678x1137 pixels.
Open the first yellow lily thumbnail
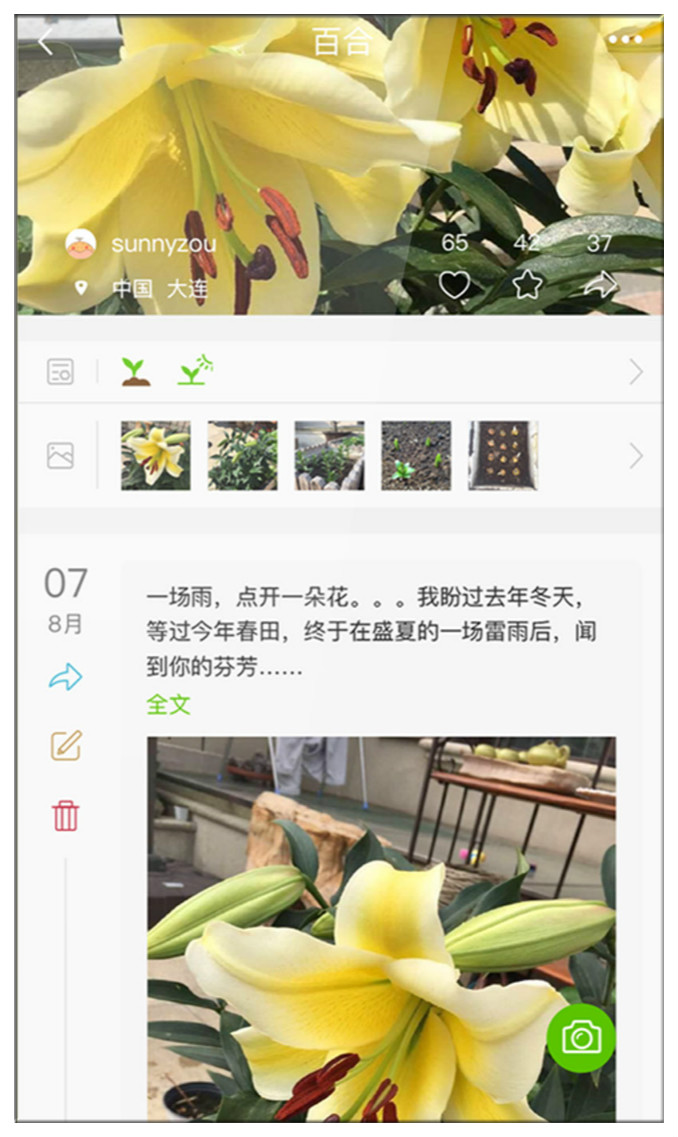click(x=156, y=456)
